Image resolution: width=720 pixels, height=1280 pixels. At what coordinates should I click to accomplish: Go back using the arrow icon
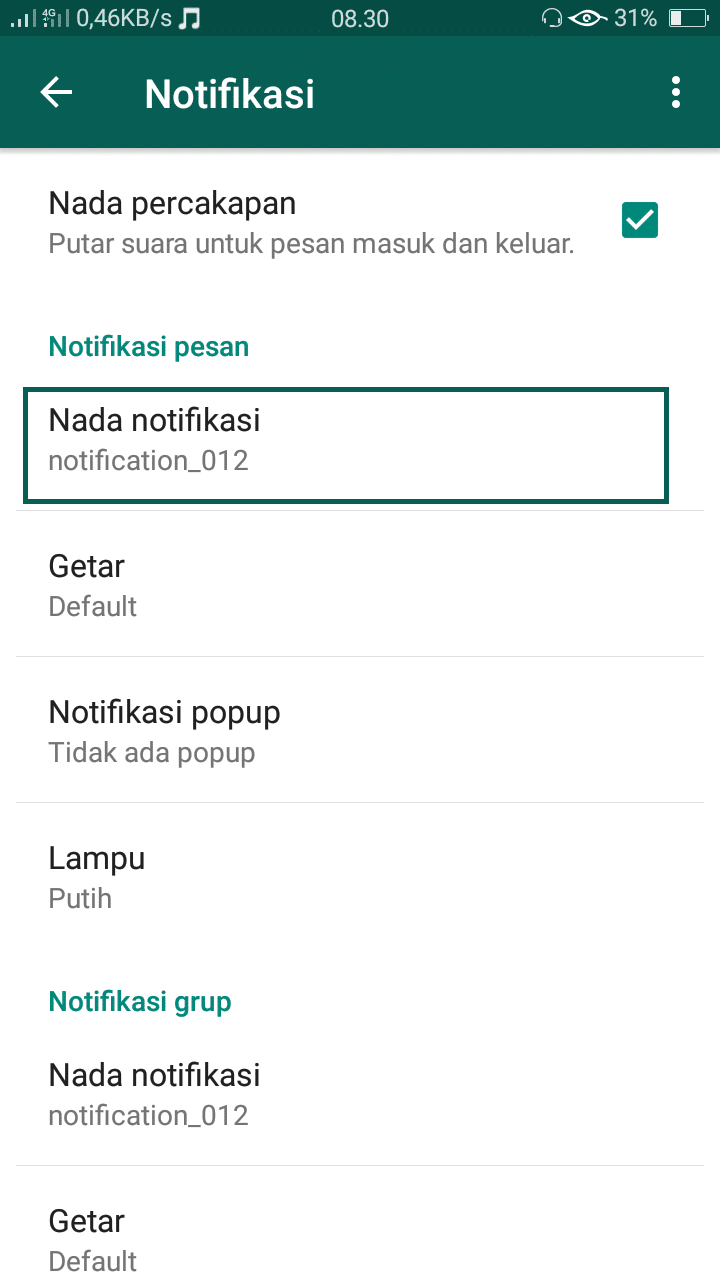click(56, 93)
